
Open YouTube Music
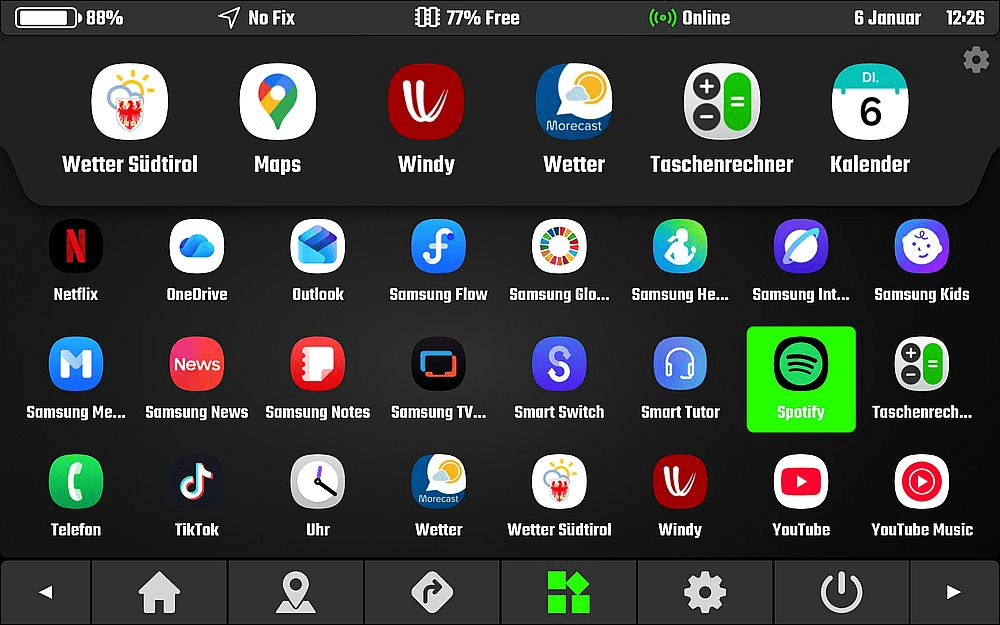pos(921,482)
